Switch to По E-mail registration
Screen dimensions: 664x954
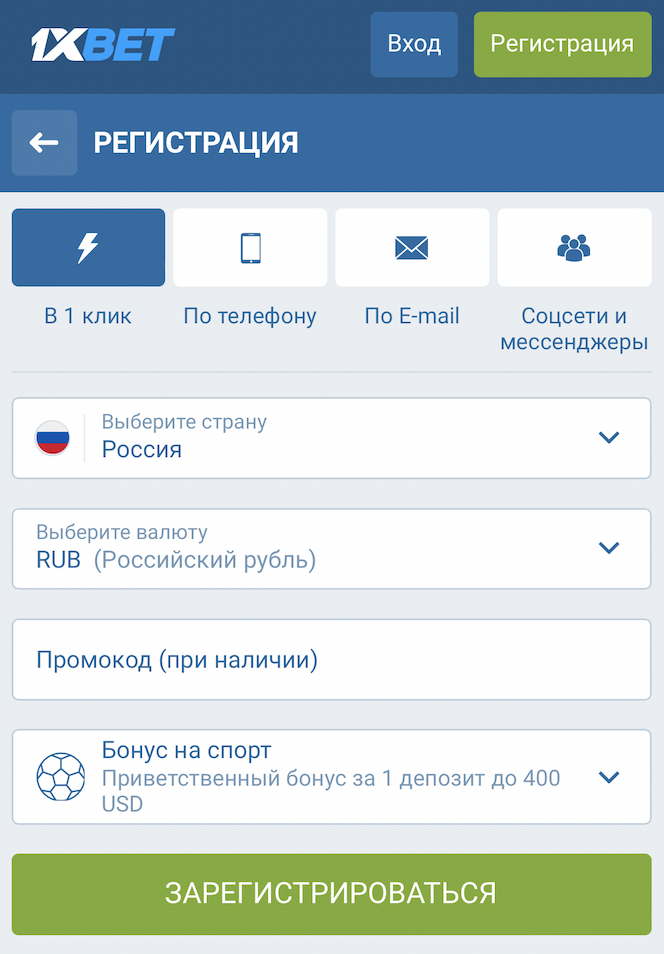412,248
